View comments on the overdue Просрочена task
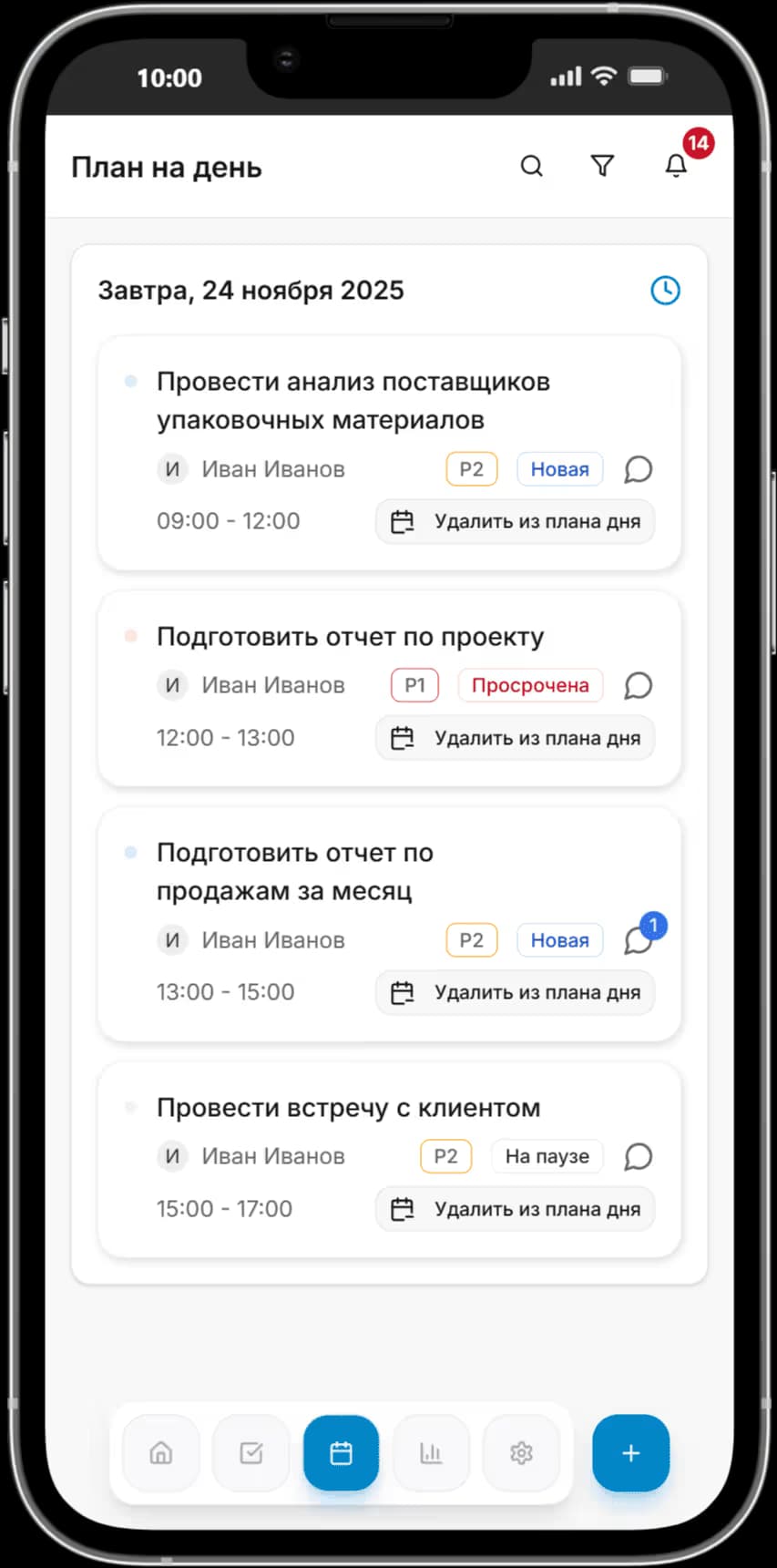The width and height of the screenshot is (777, 1568). coord(638,686)
